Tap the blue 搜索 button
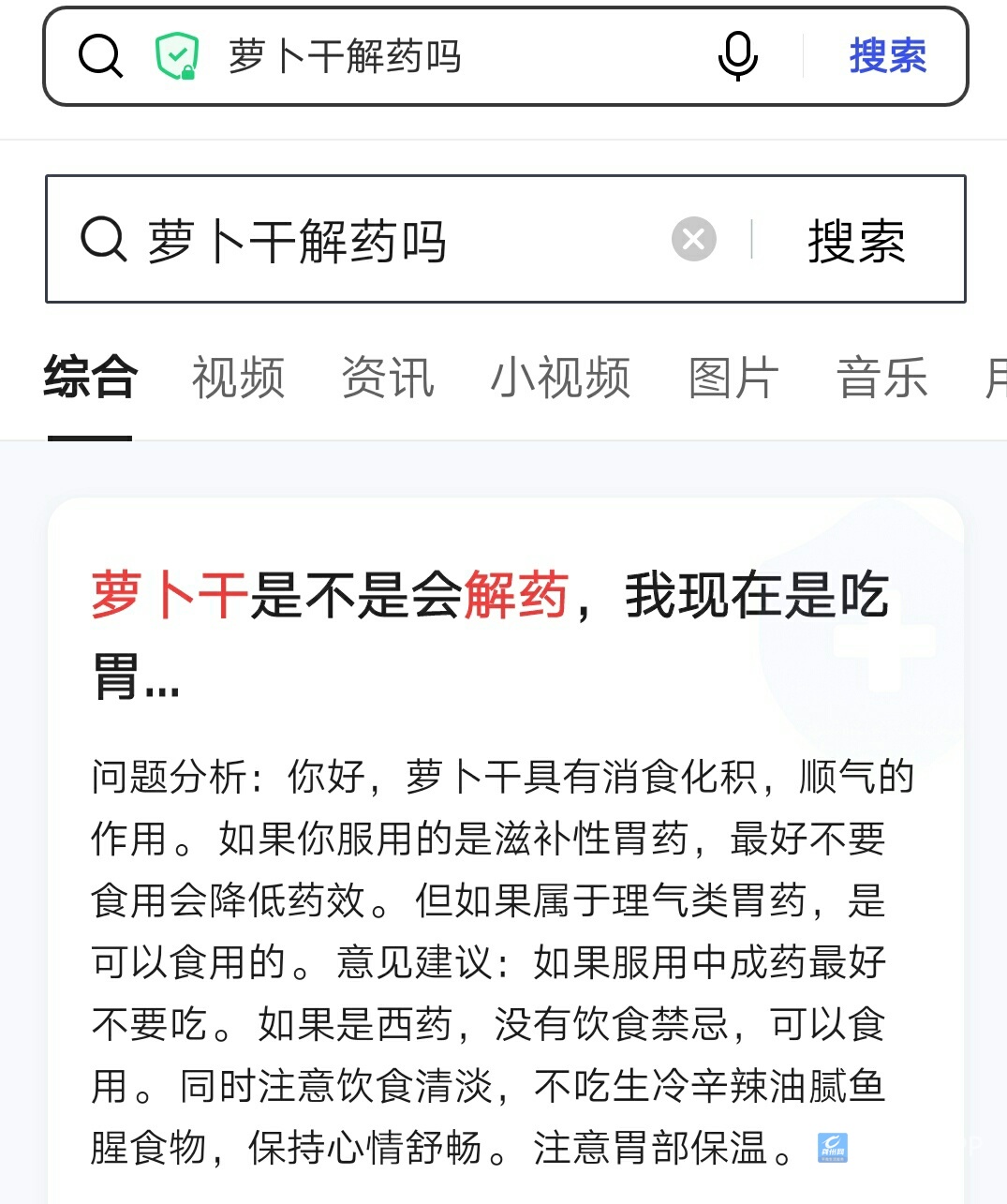 887,56
